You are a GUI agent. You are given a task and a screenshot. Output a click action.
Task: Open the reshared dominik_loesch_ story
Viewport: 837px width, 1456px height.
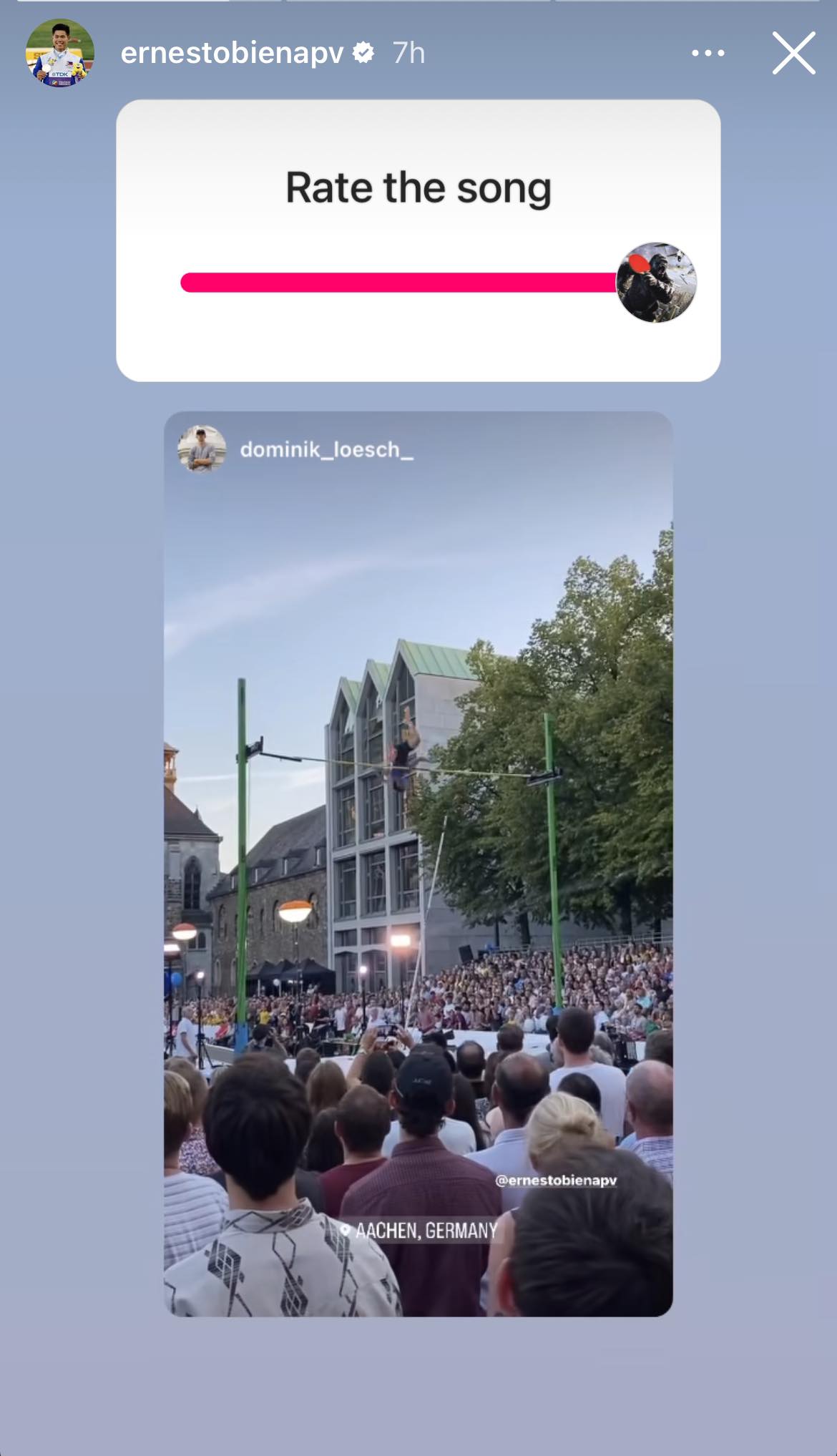pos(418,866)
